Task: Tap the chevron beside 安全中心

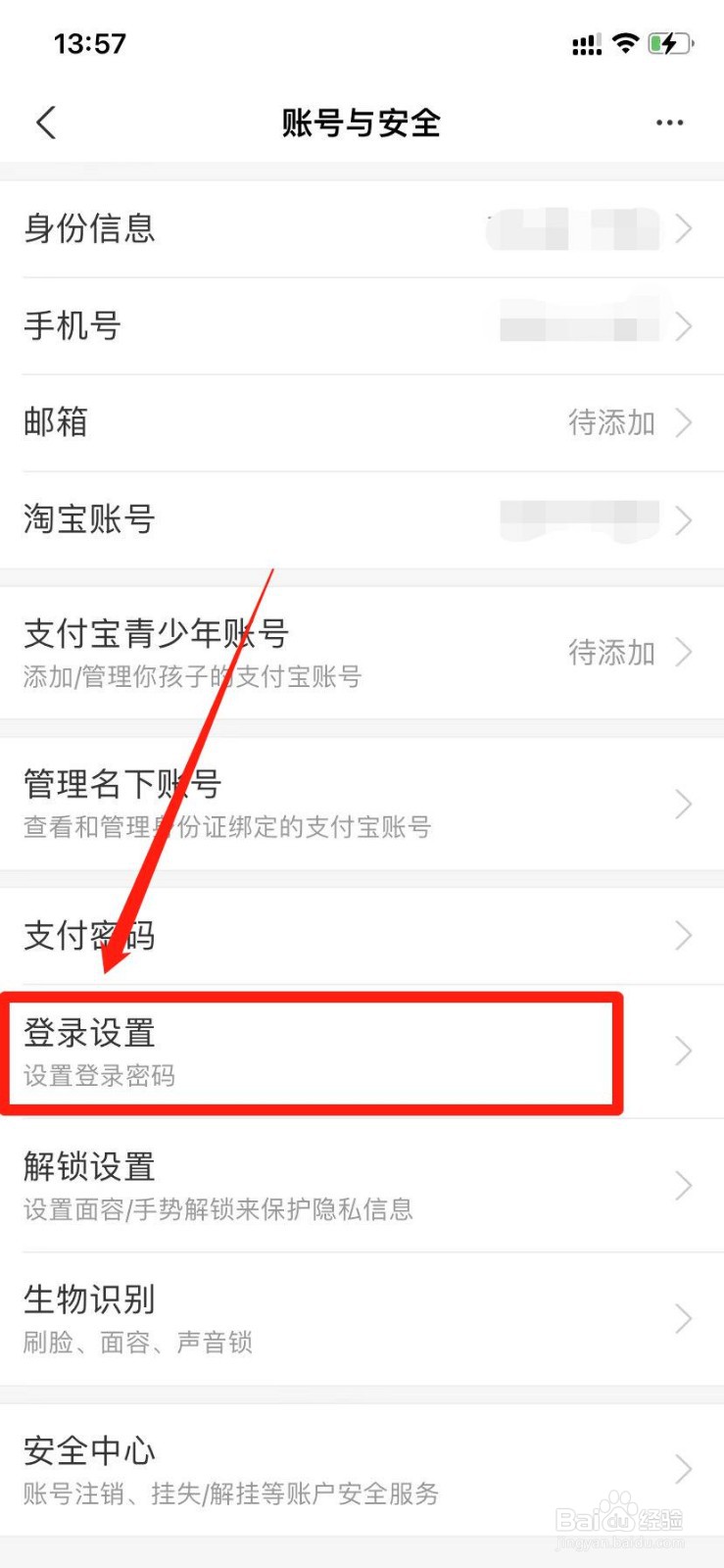Action: 684,1469
